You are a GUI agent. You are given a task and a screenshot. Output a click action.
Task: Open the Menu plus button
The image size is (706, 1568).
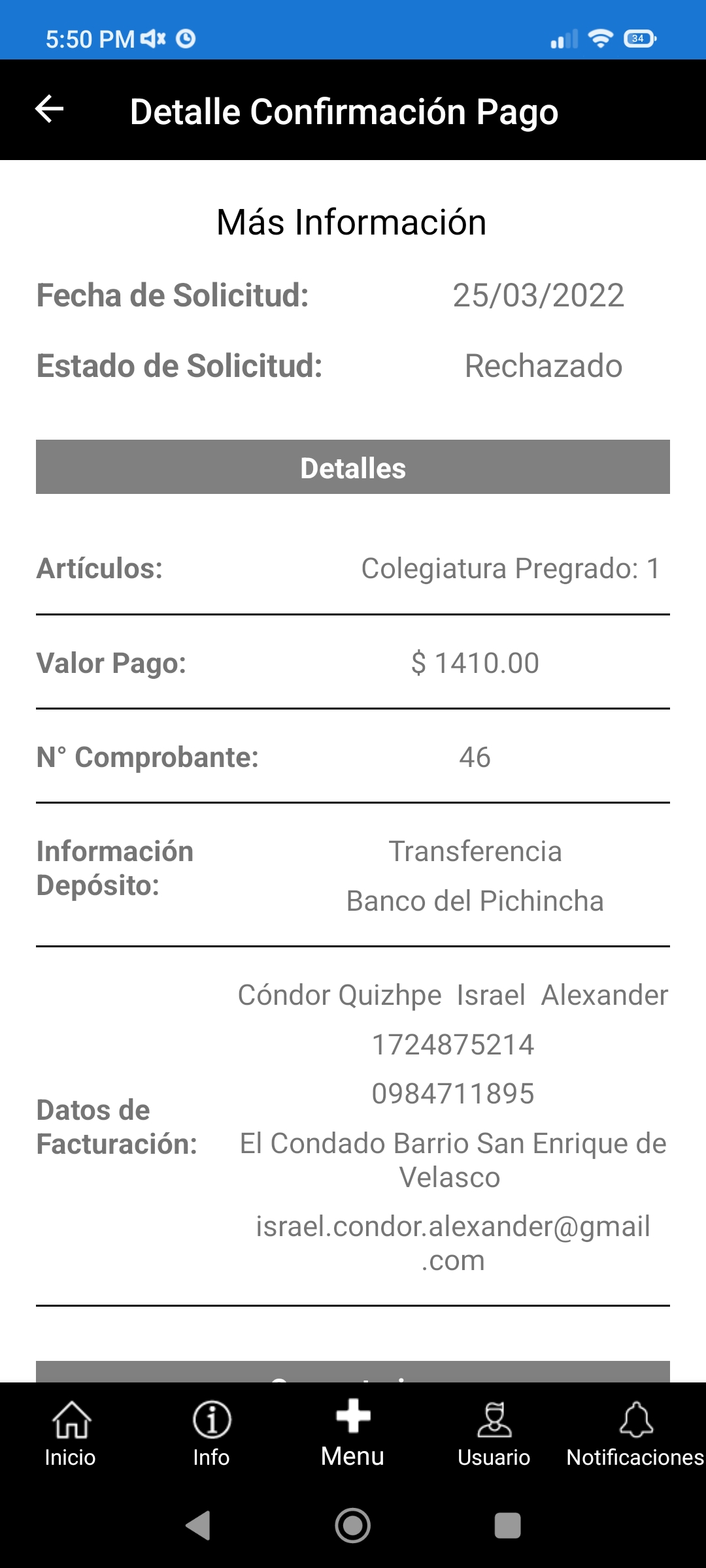coord(353,1432)
